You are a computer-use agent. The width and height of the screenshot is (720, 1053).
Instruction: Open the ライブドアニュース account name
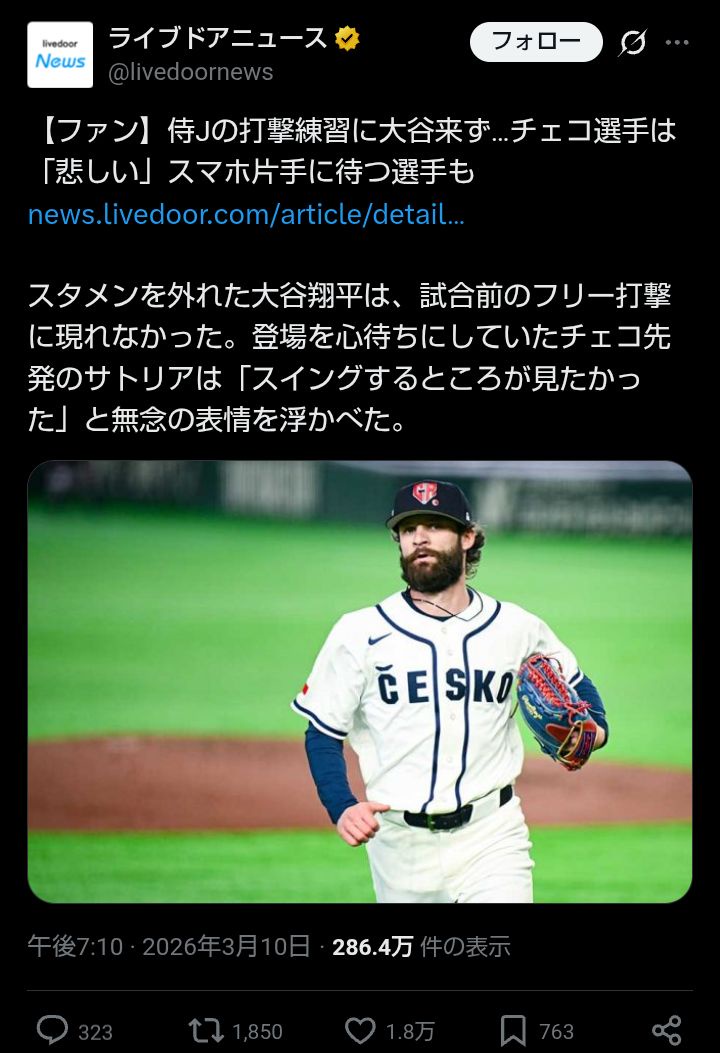tap(218, 39)
